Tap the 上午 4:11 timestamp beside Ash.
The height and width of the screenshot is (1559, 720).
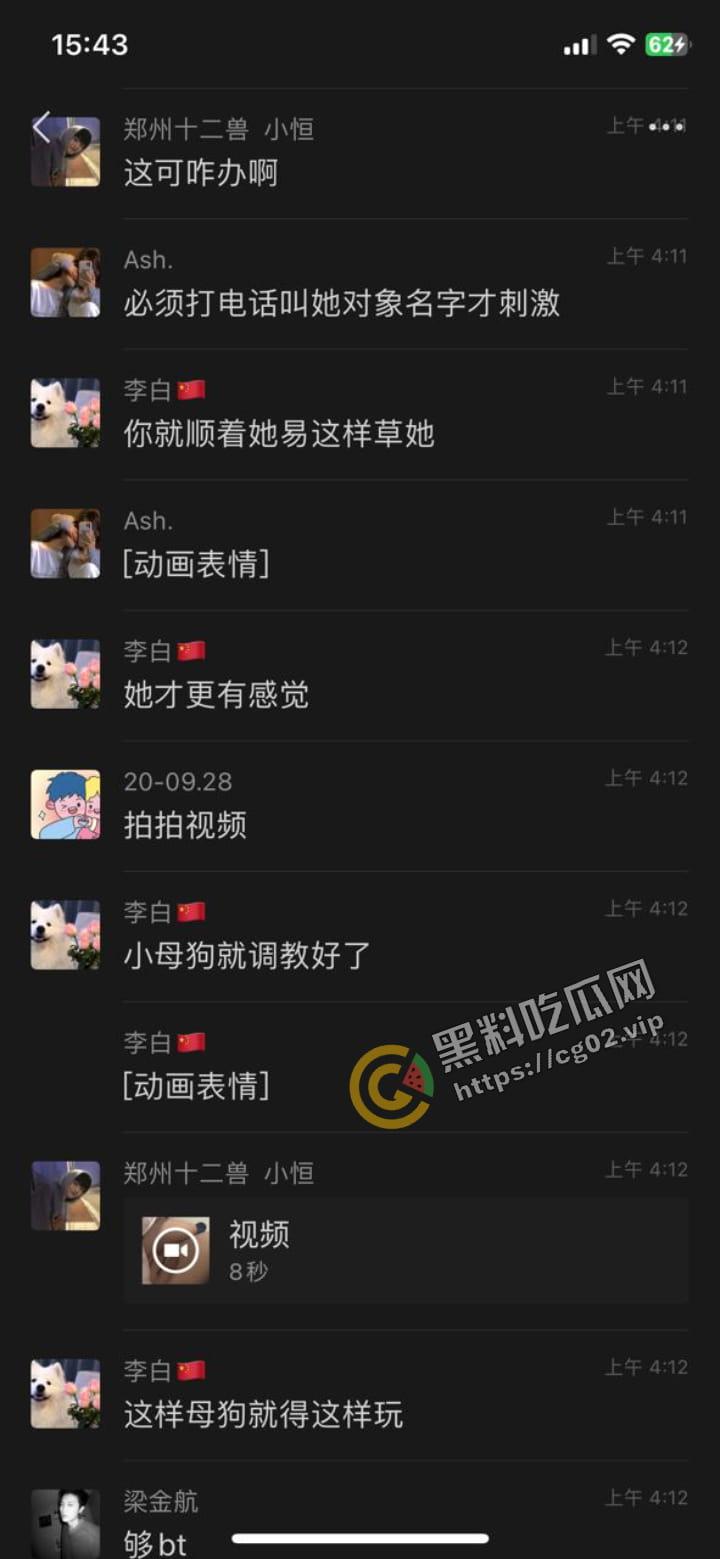click(646, 256)
